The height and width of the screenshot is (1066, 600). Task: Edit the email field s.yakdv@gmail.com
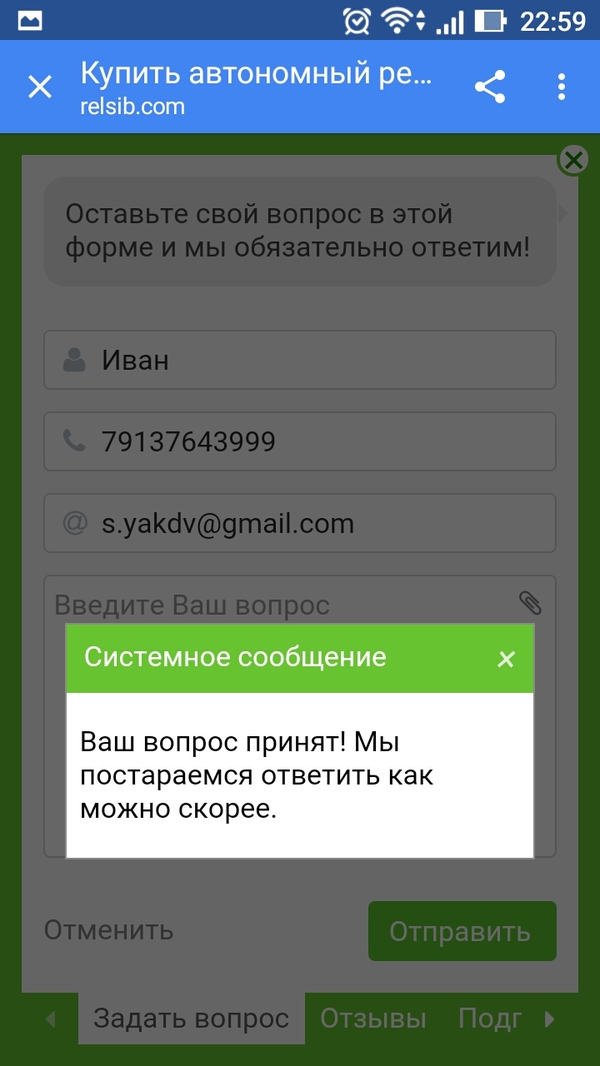point(300,523)
